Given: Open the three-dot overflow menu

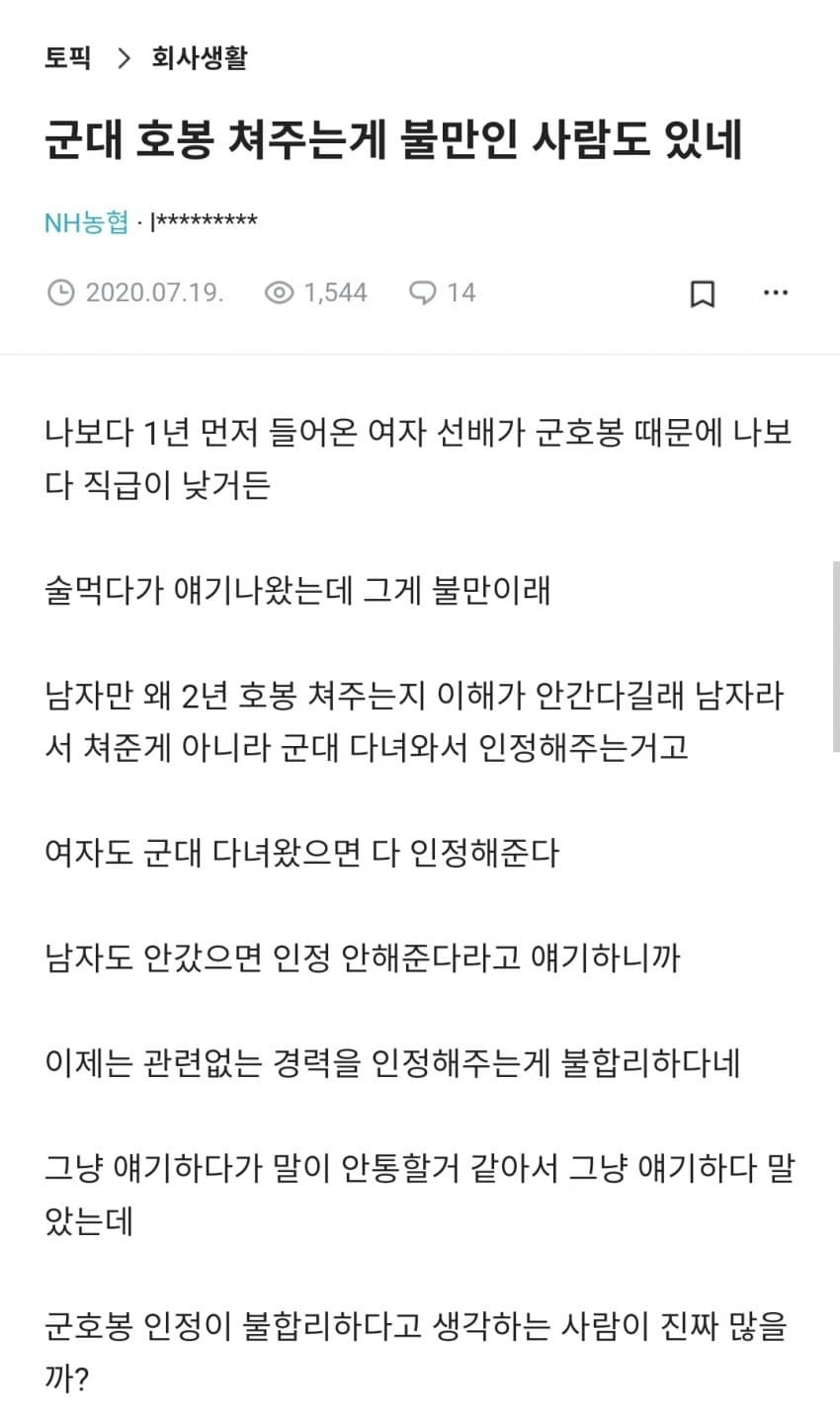Looking at the screenshot, I should [x=776, y=293].
